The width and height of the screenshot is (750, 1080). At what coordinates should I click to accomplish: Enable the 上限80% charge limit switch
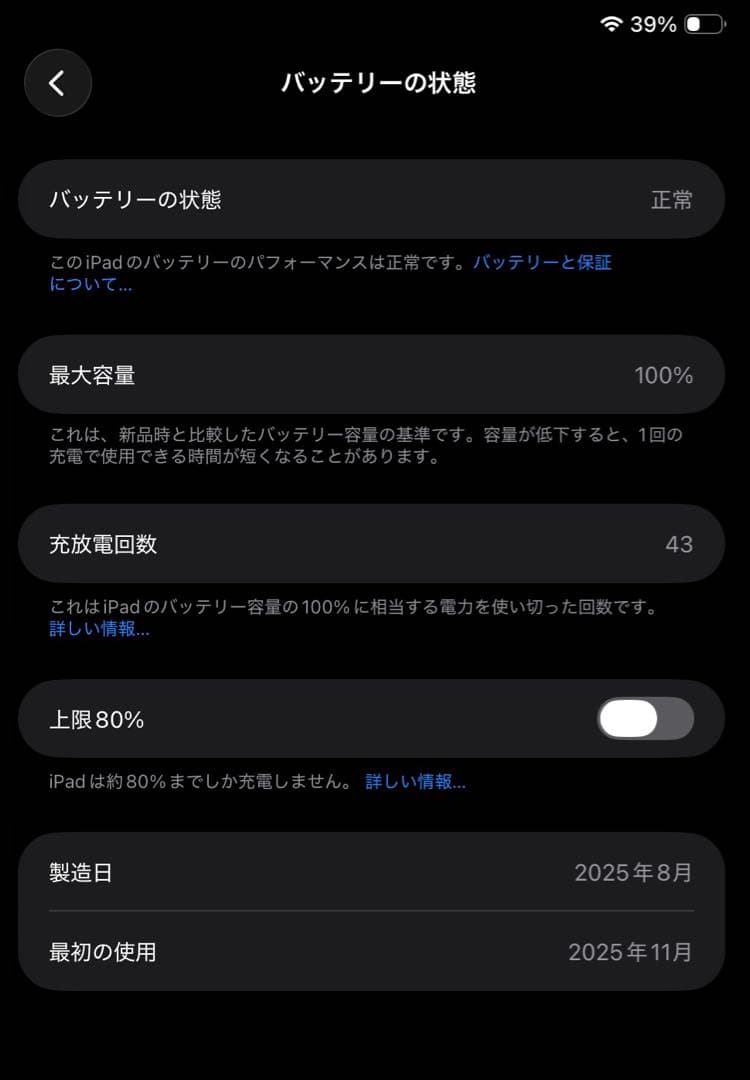(x=644, y=718)
